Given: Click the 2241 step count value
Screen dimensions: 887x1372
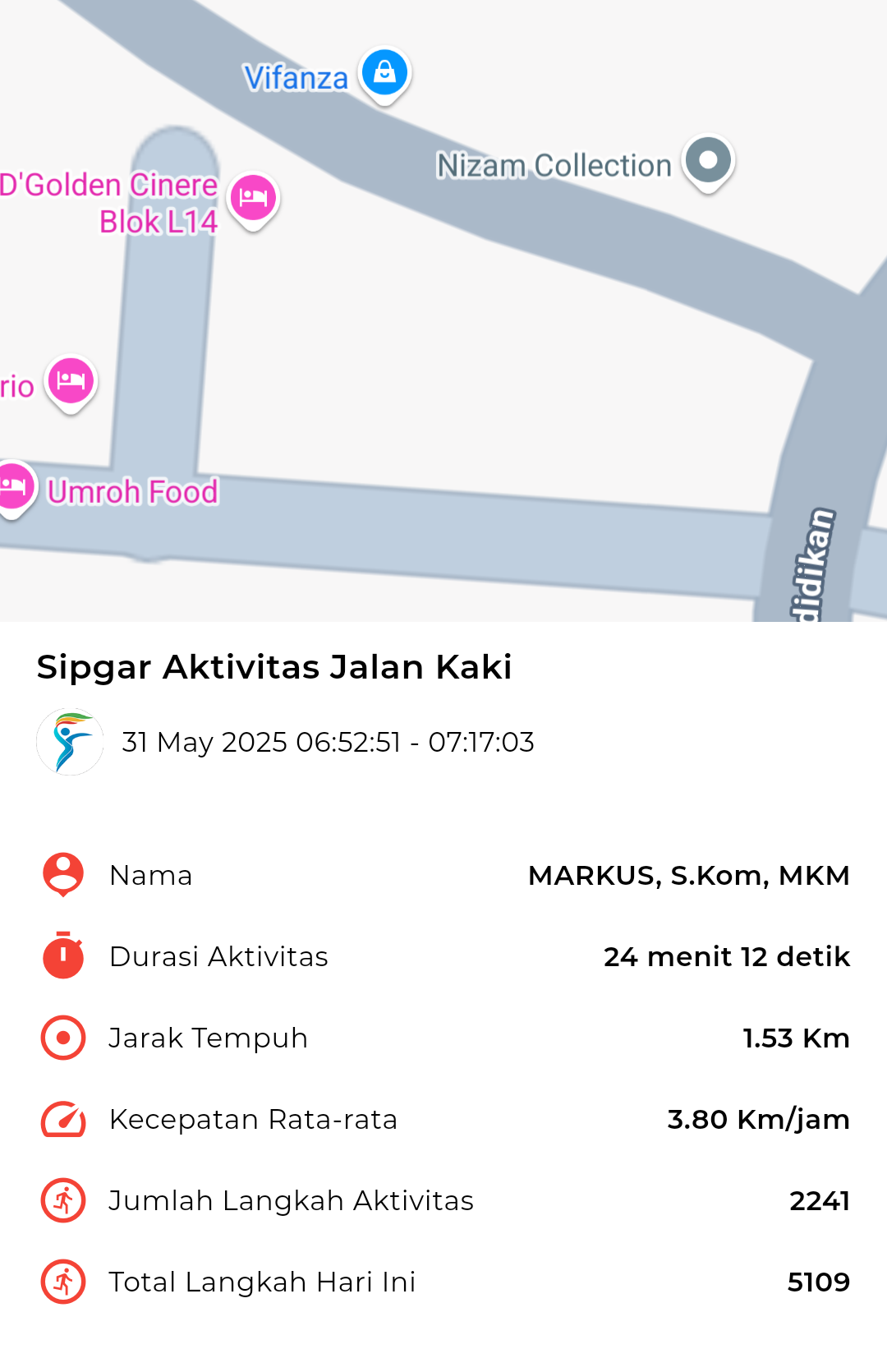Looking at the screenshot, I should click(x=820, y=1199).
